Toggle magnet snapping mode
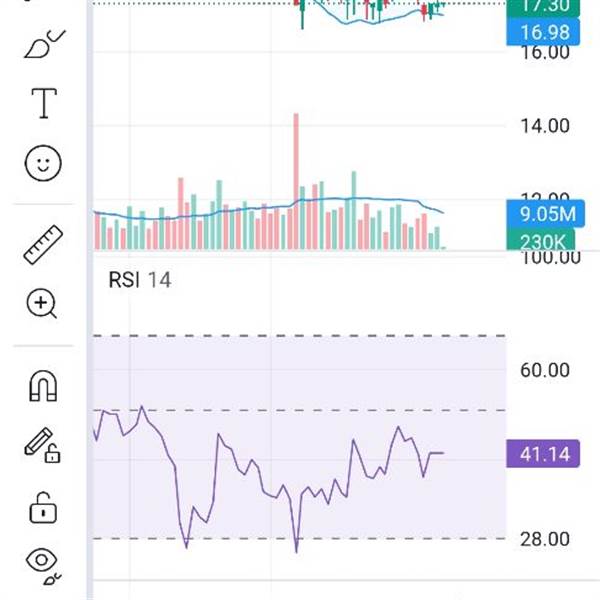Image resolution: width=600 pixels, height=600 pixels. [x=43, y=386]
